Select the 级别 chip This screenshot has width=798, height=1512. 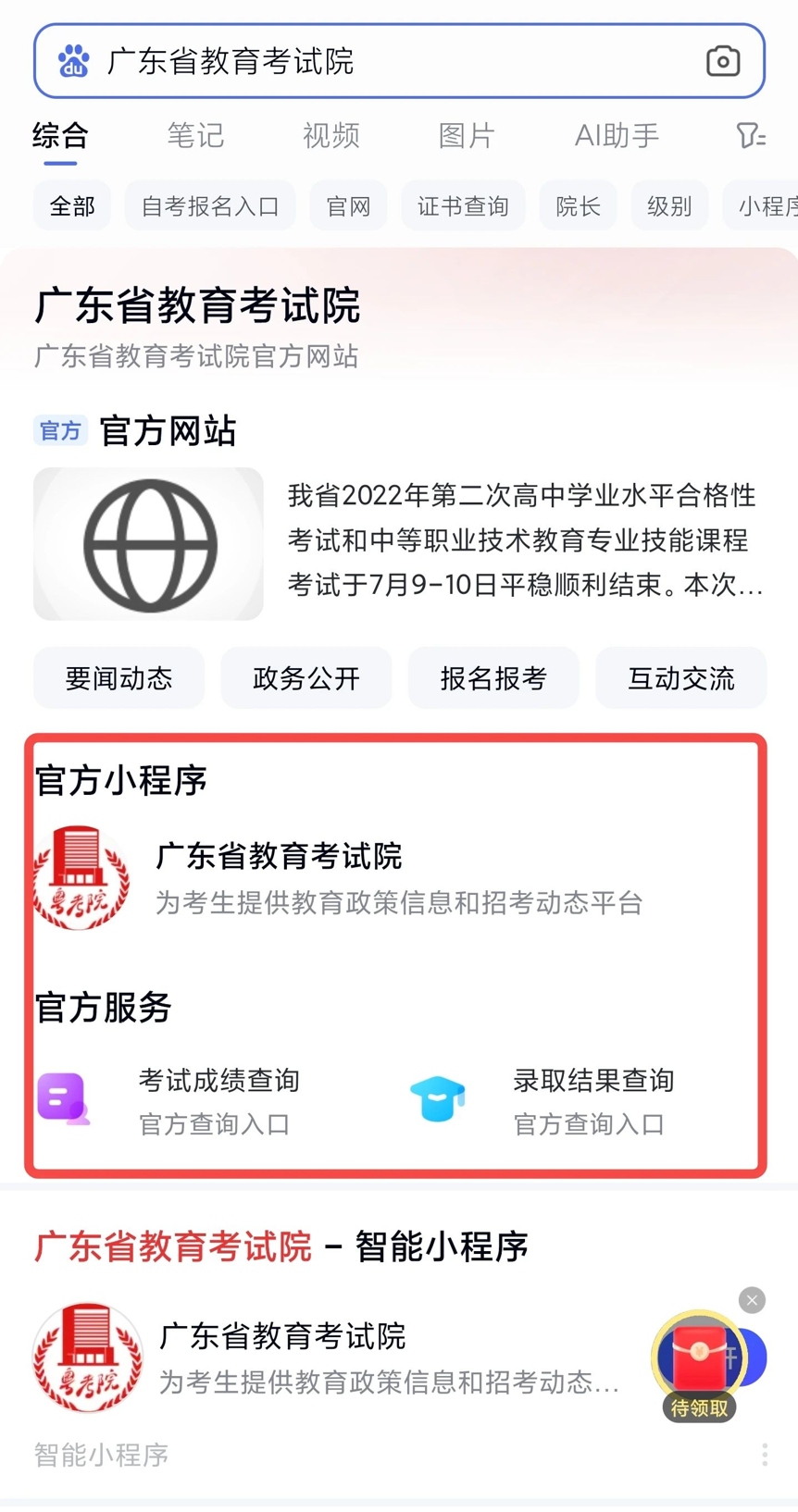(669, 205)
